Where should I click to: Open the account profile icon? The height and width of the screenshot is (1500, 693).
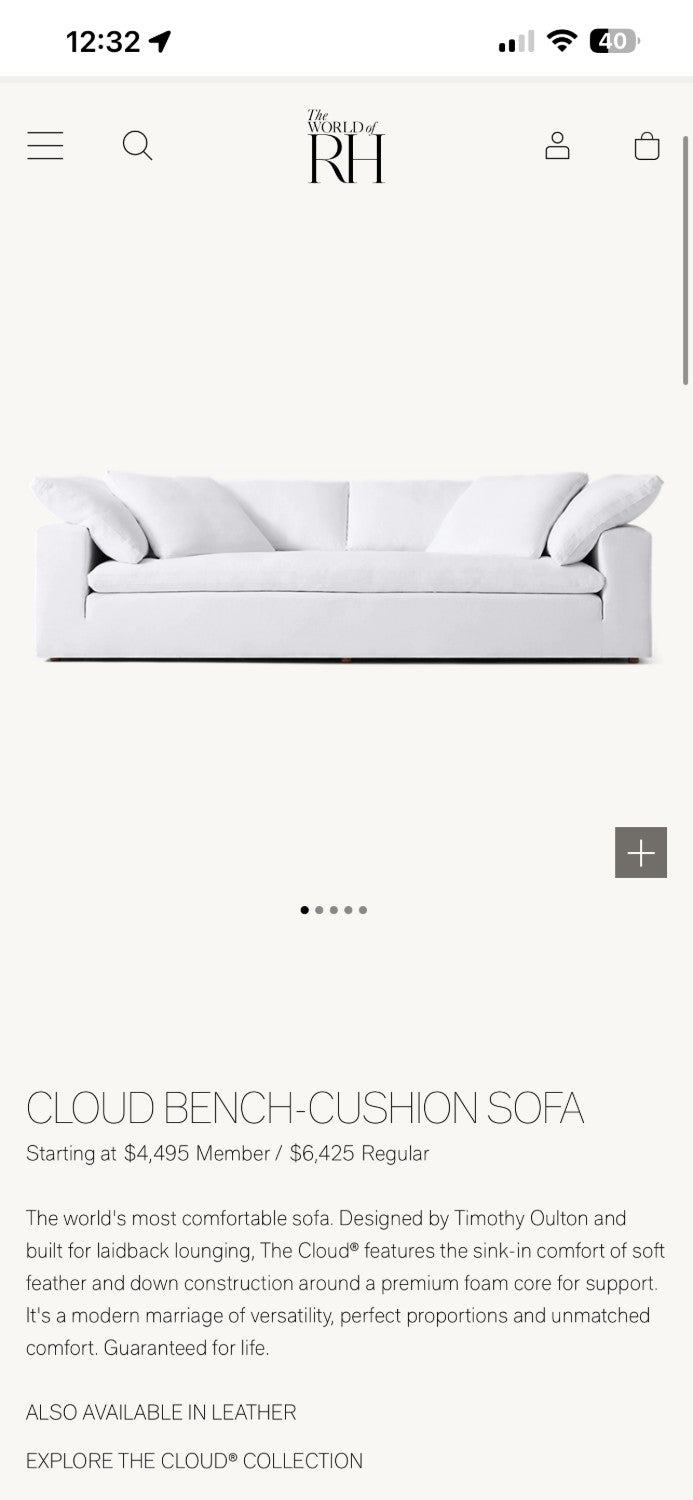[x=557, y=146]
